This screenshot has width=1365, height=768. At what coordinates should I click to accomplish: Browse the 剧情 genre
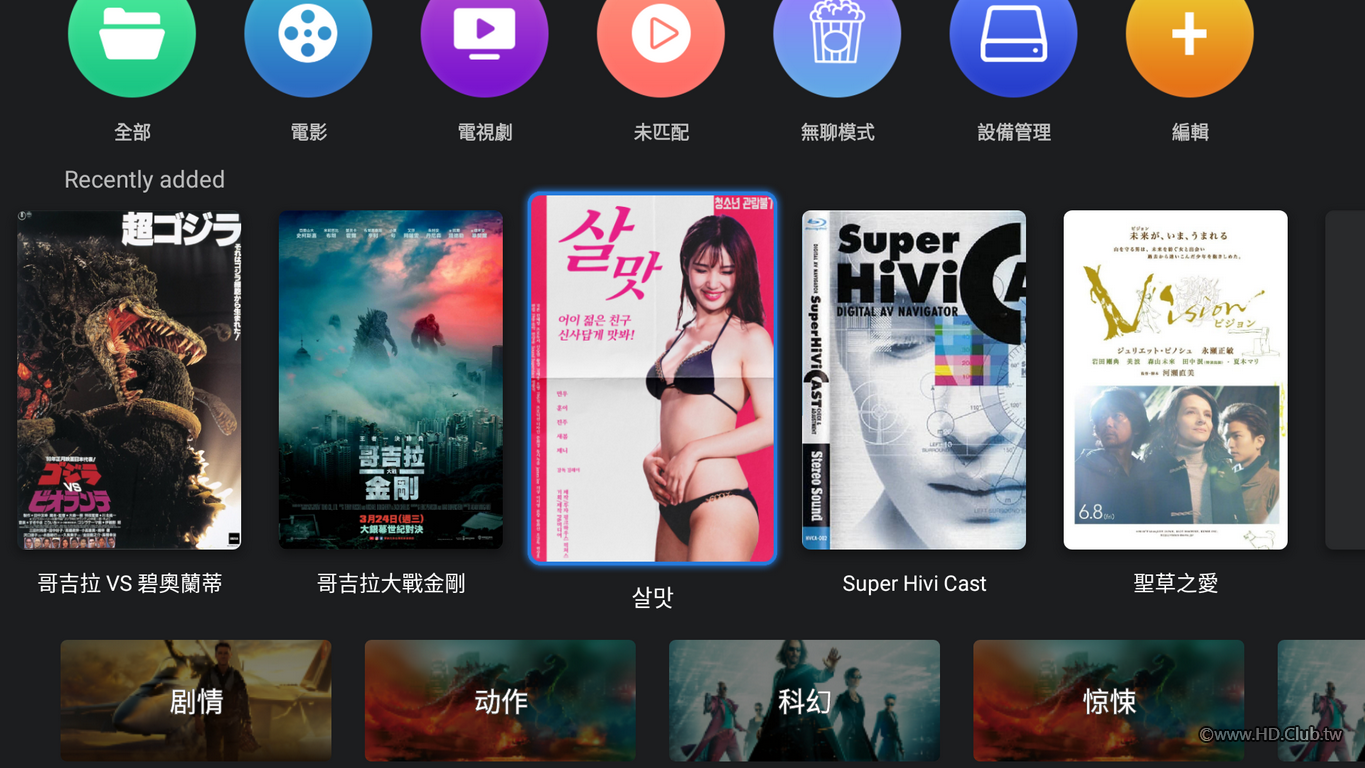(x=196, y=701)
